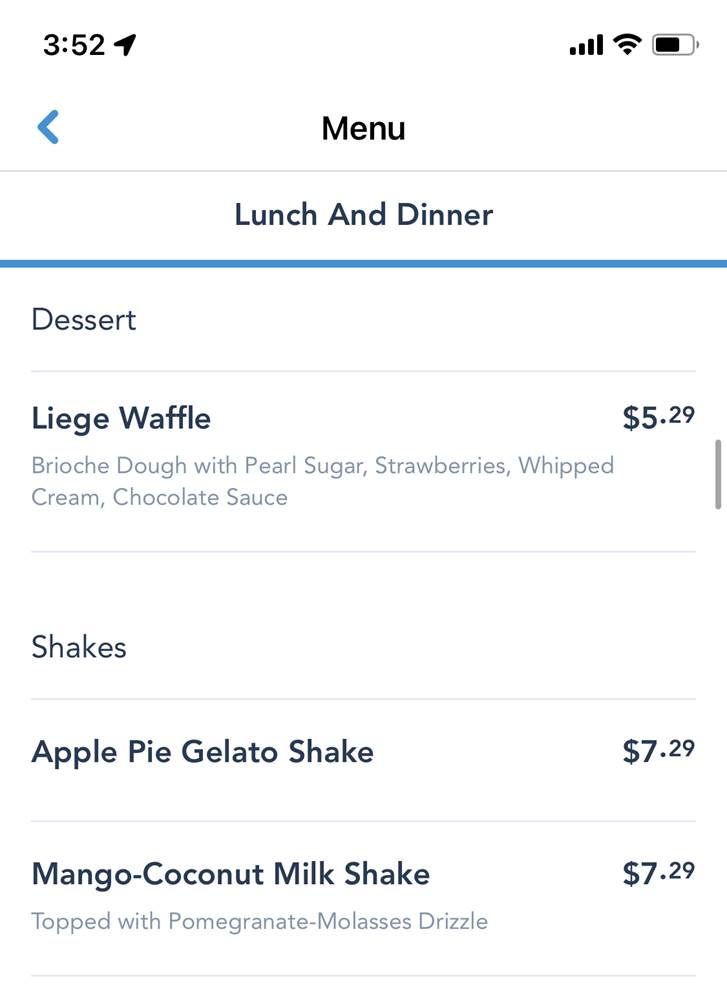View the Mango-Coconut Milk Shake item
This screenshot has height=1000, width=727.
click(x=230, y=874)
